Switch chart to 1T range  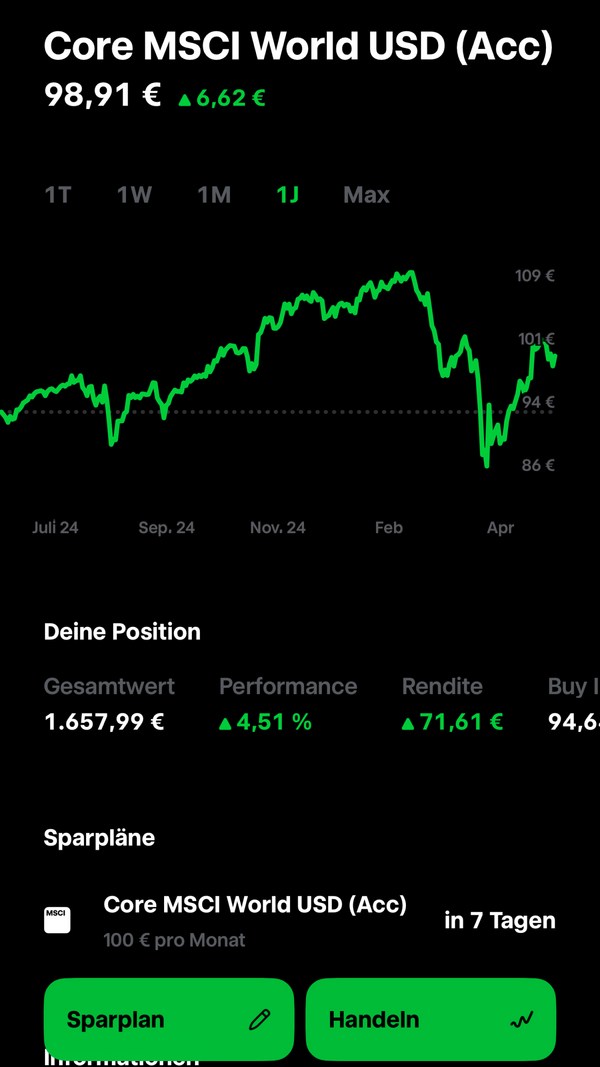(x=58, y=195)
